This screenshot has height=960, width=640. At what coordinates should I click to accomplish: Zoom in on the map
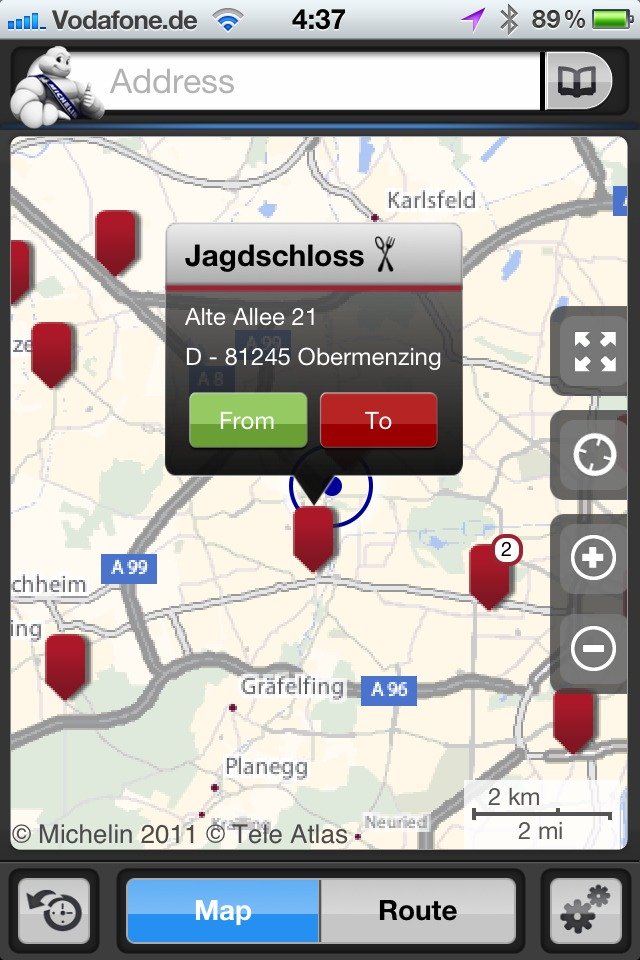pos(593,558)
